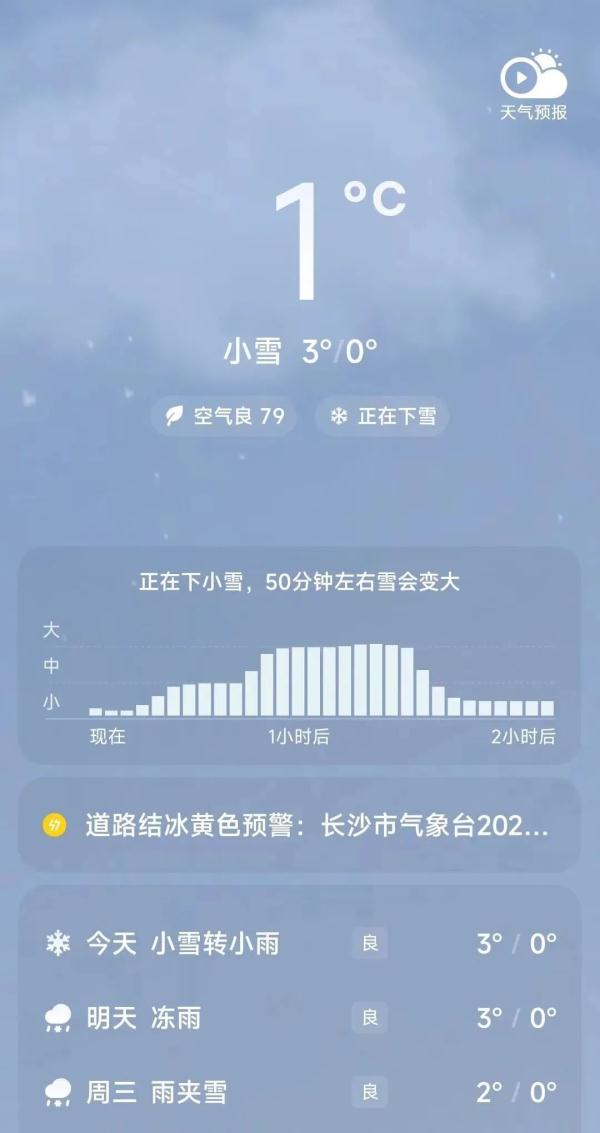Open the 周三 雨夹雪 forecast row
The height and width of the screenshot is (1133, 600).
pyautogui.click(x=299, y=1092)
